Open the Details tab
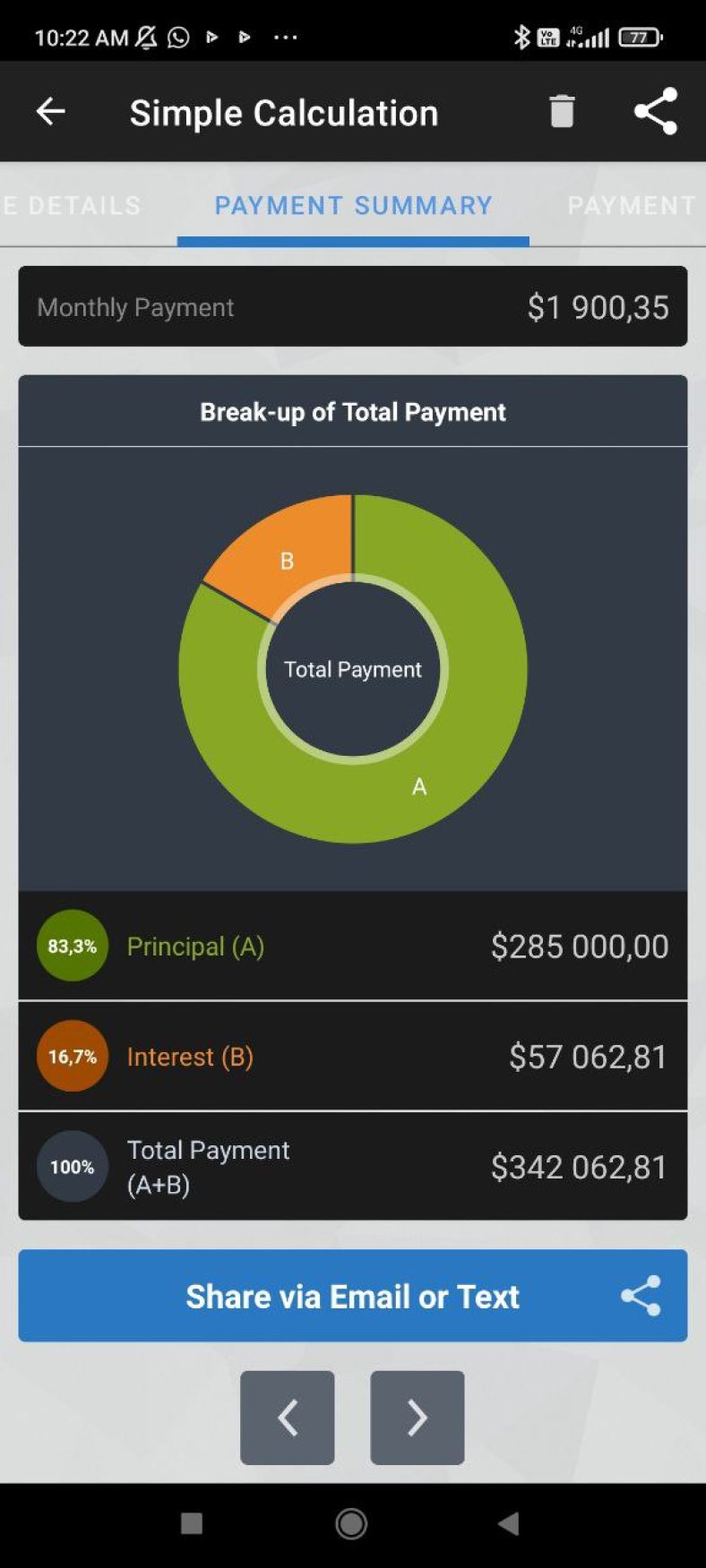Viewport: 706px width, 1568px height. (70, 205)
